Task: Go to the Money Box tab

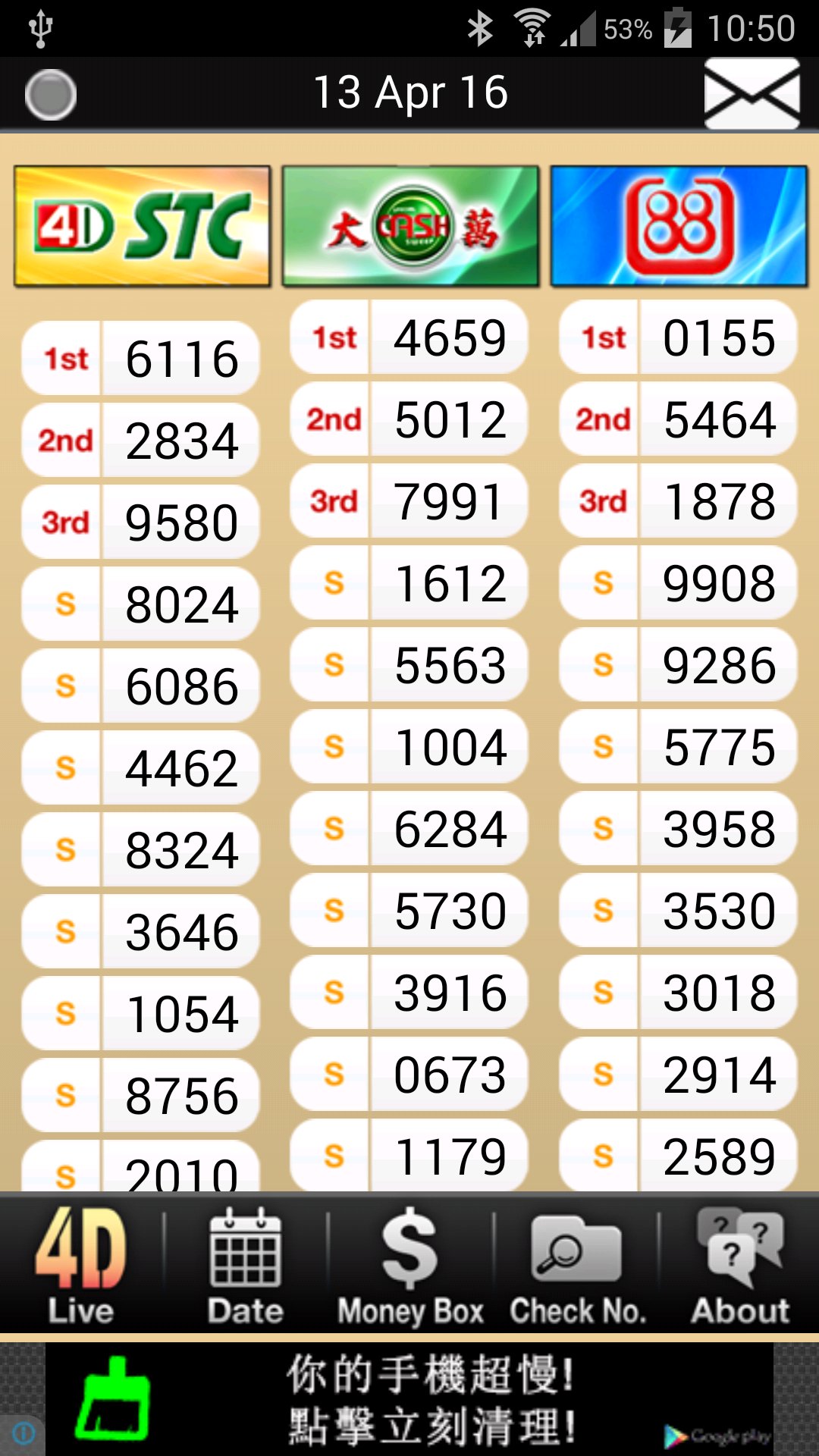Action: point(410,1263)
